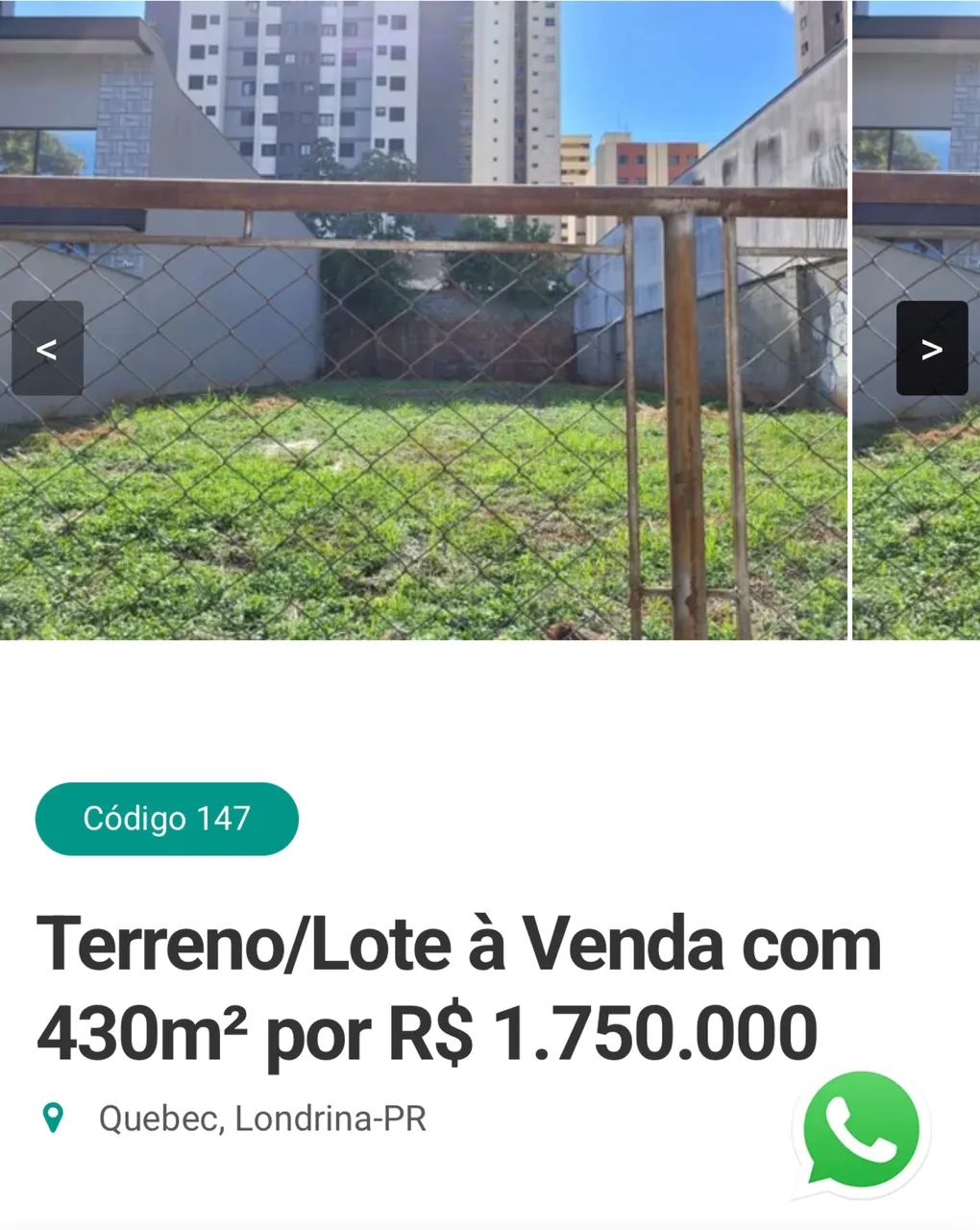Click the Quebec, Londrina-PR location text
Viewport: 980px width, 1230px height.
click(x=264, y=1118)
